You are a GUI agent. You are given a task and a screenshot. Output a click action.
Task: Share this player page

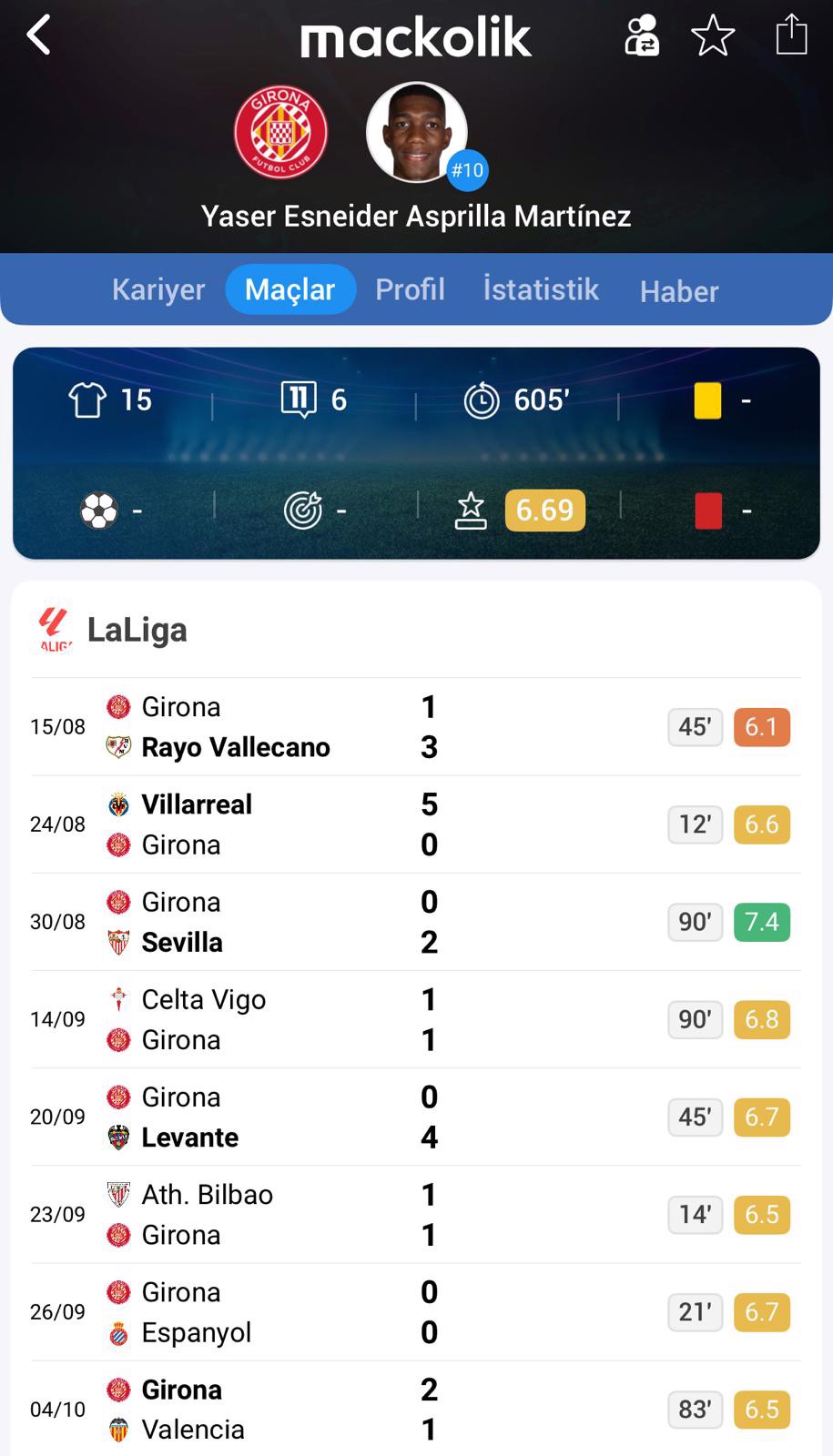(791, 36)
